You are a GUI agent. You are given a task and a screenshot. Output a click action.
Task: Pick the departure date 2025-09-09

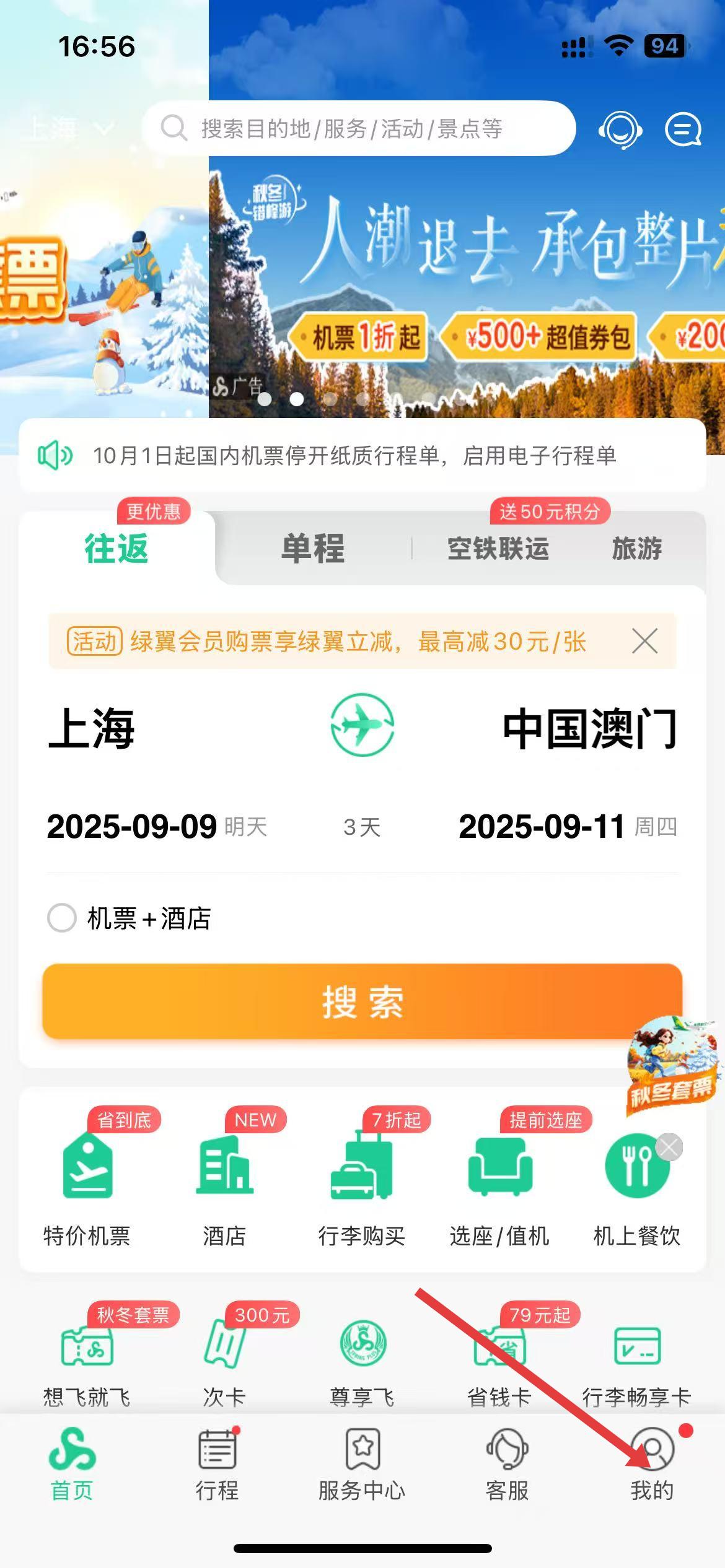tap(132, 827)
